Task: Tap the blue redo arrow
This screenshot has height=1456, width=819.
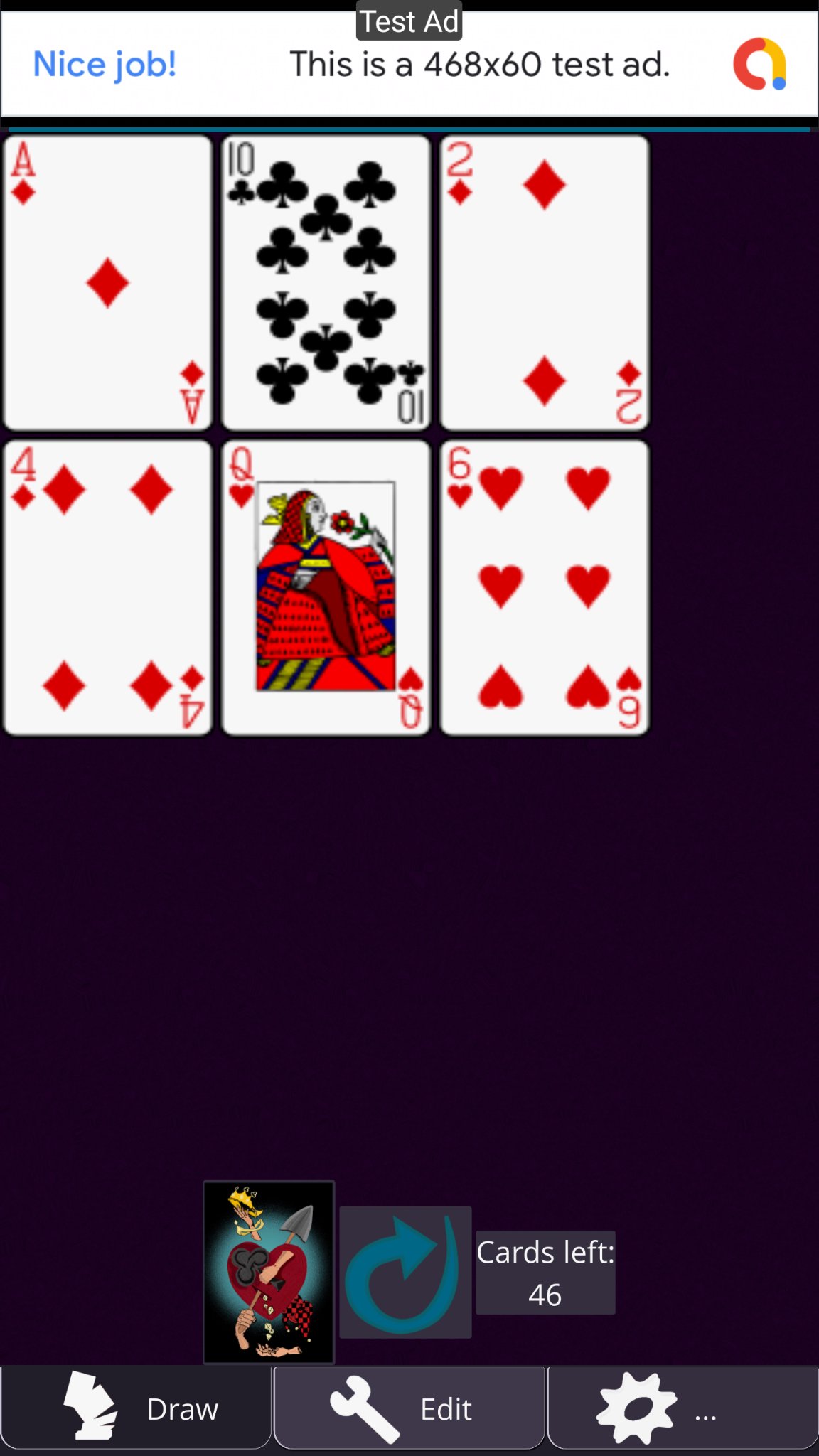Action: [x=405, y=1272]
